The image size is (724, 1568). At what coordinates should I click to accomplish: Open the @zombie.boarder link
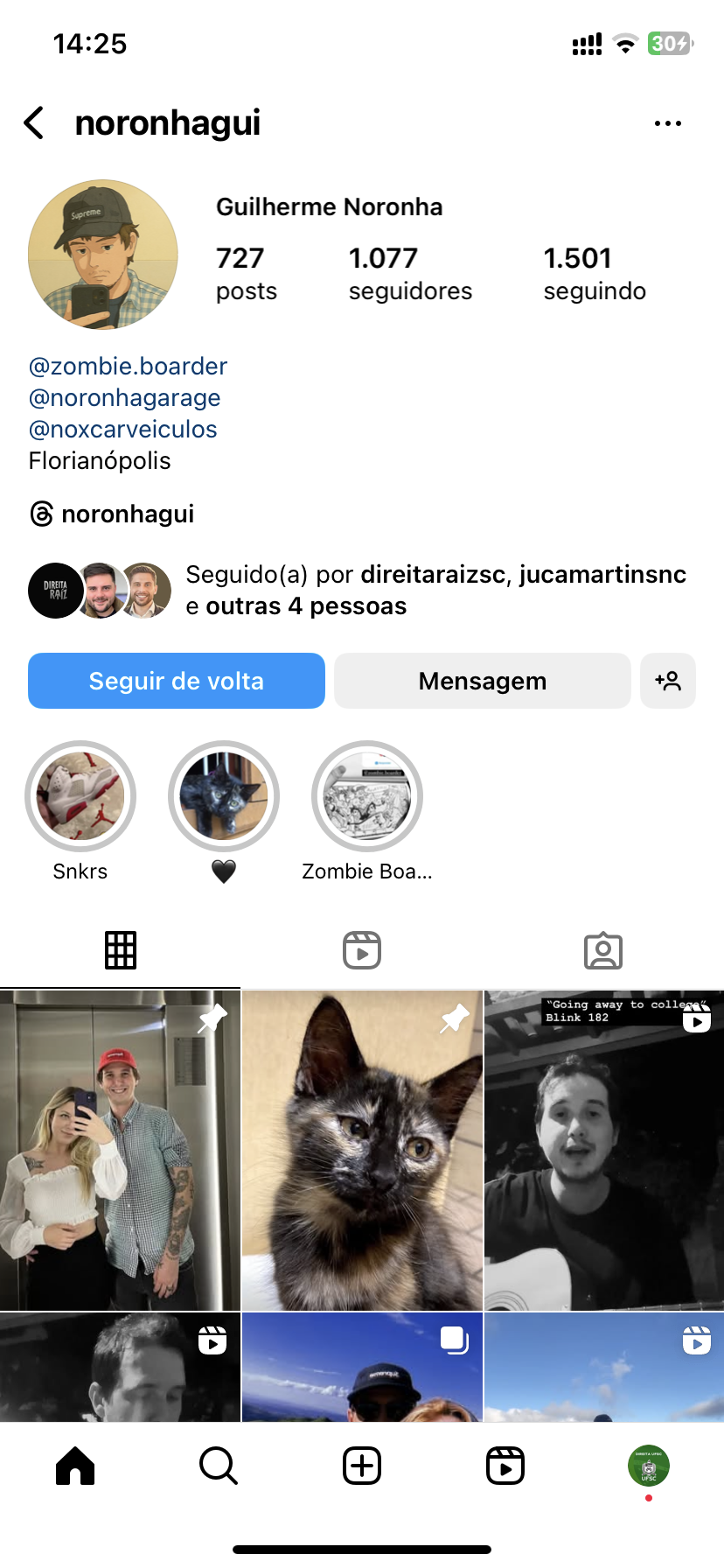(x=128, y=366)
